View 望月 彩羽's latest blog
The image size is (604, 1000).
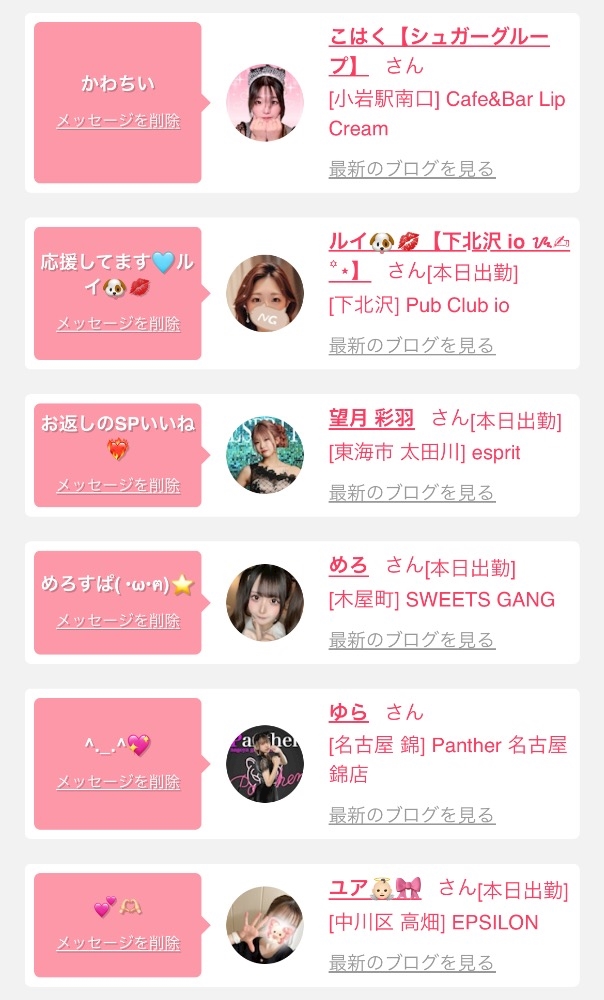(412, 493)
